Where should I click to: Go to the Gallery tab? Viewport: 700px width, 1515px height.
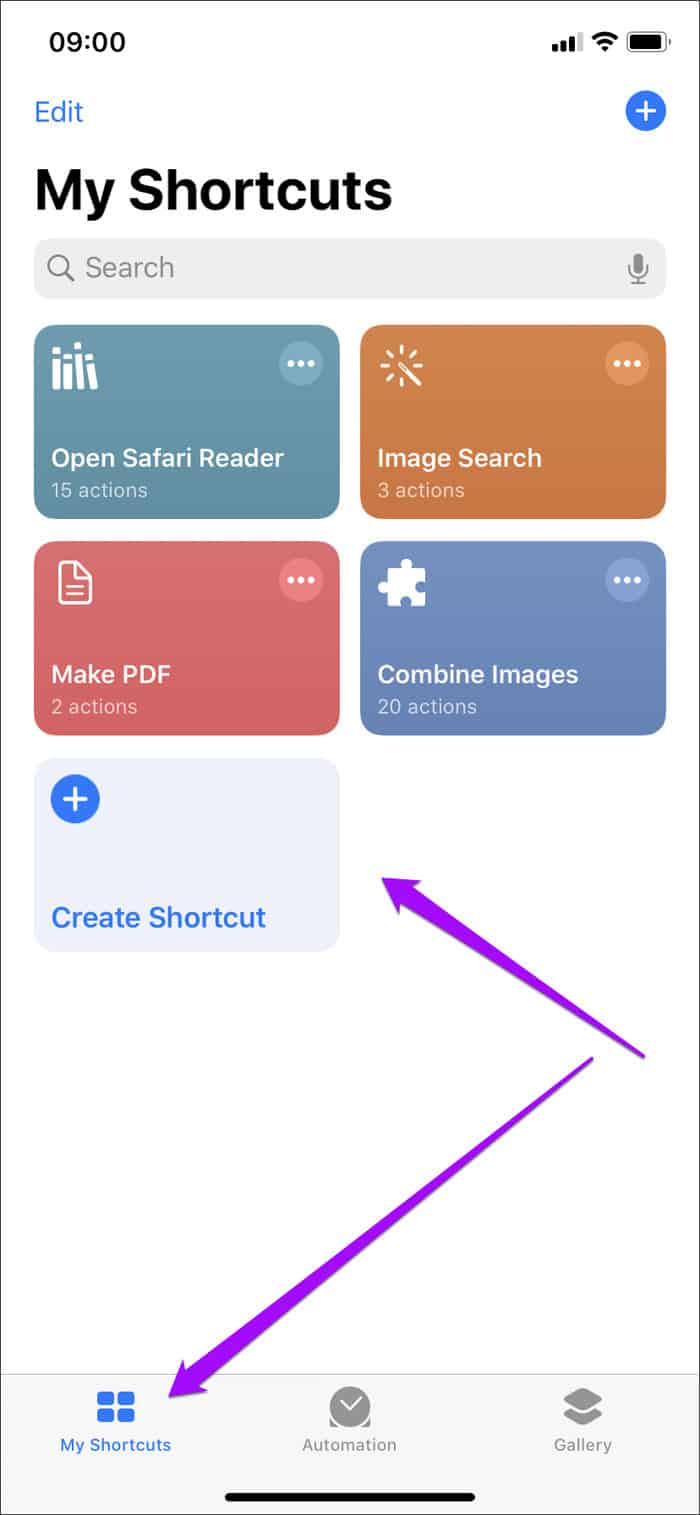pyautogui.click(x=582, y=1420)
